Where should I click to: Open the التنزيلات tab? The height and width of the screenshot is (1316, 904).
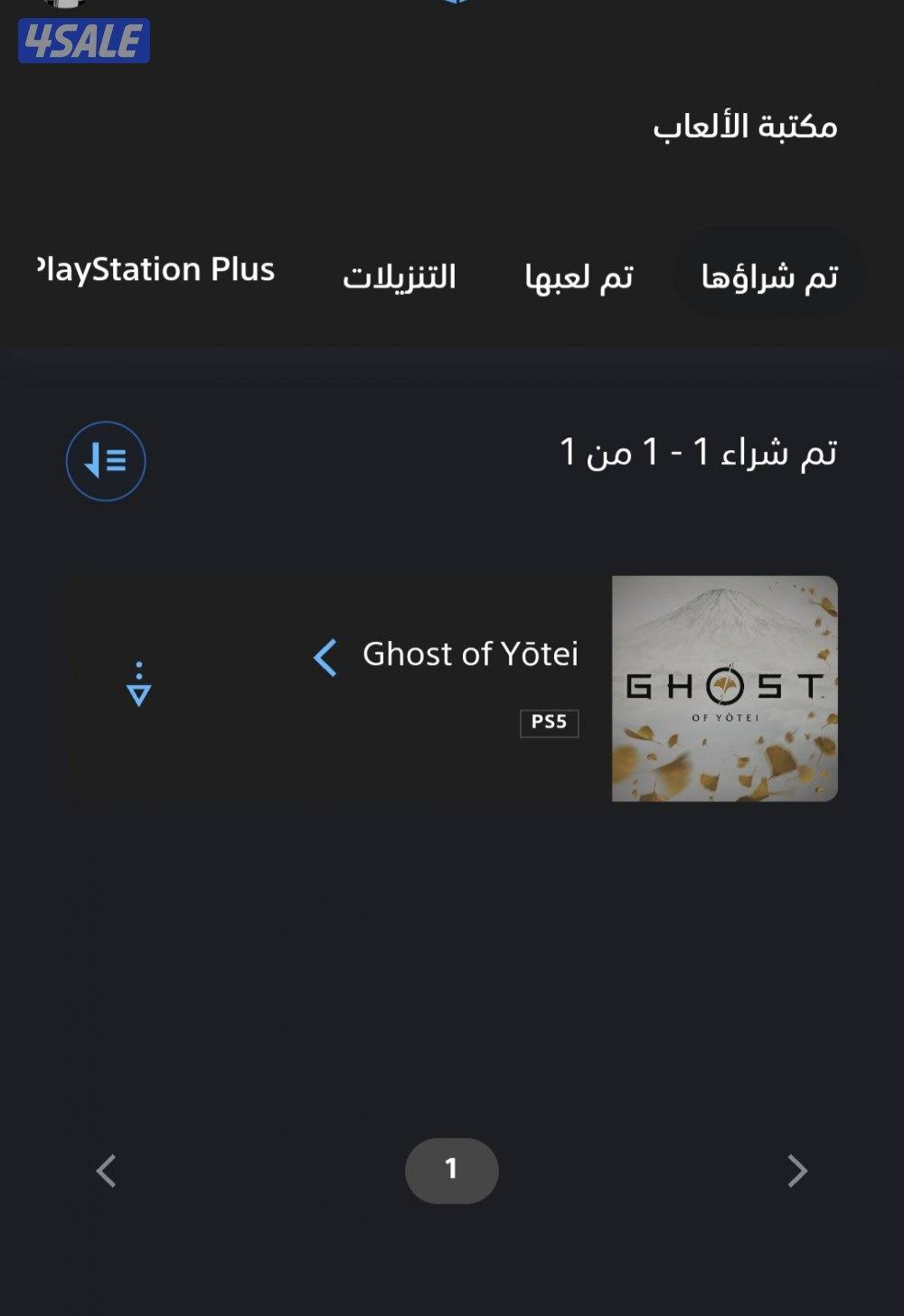(400, 274)
